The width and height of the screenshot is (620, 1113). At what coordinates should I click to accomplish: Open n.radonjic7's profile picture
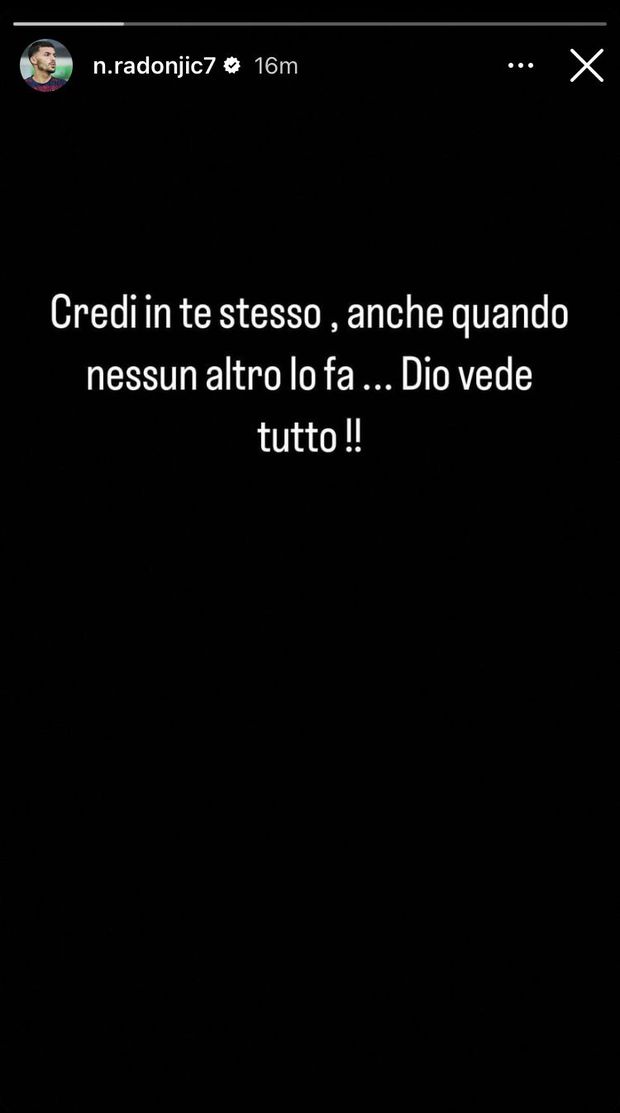click(46, 66)
